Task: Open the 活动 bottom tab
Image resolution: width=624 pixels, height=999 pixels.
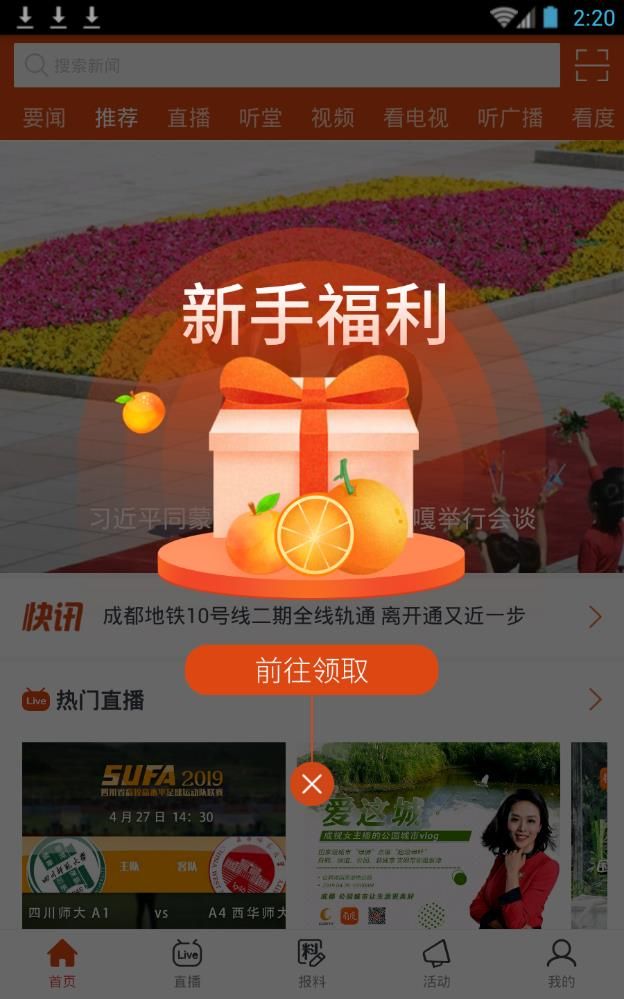Action: 436,964
